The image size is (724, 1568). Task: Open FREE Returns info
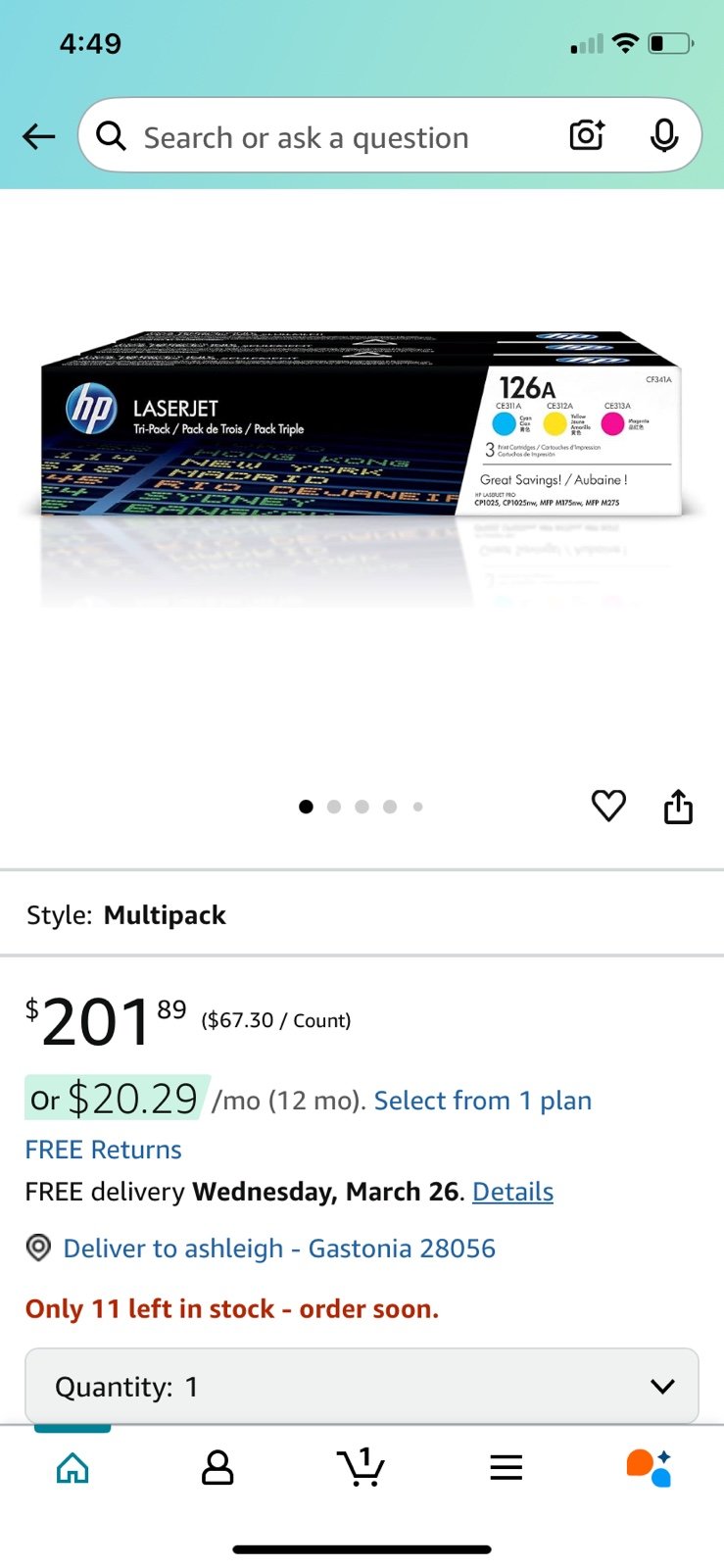click(103, 1150)
